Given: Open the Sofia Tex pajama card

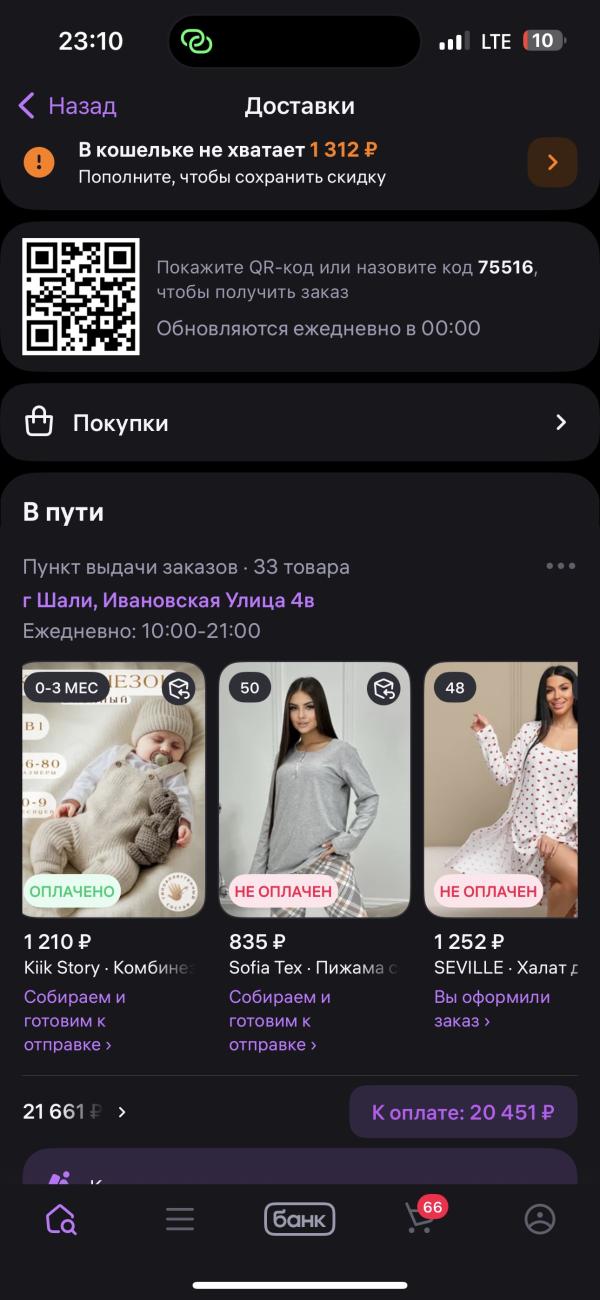Looking at the screenshot, I should 314,790.
